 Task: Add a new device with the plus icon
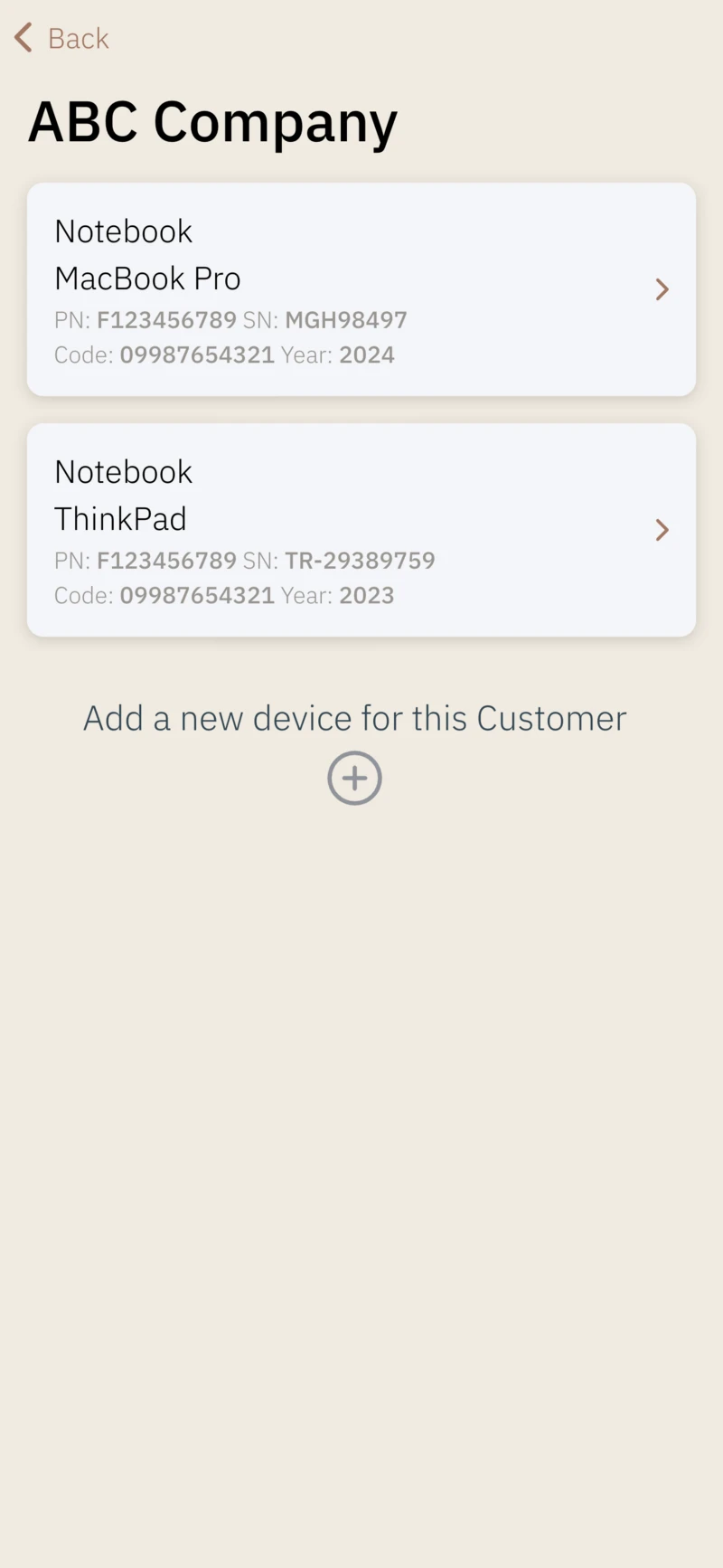click(x=354, y=778)
